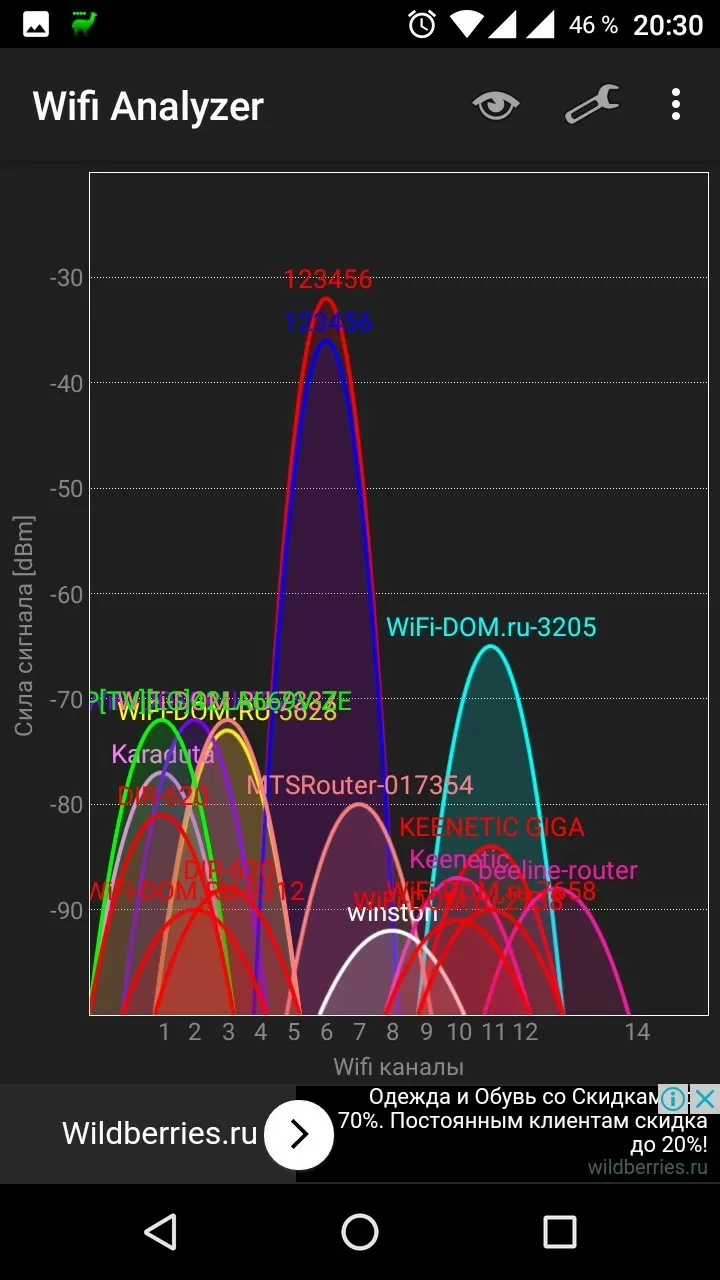720x1280 pixels.
Task: Open the ad info icon
Action: (674, 1099)
